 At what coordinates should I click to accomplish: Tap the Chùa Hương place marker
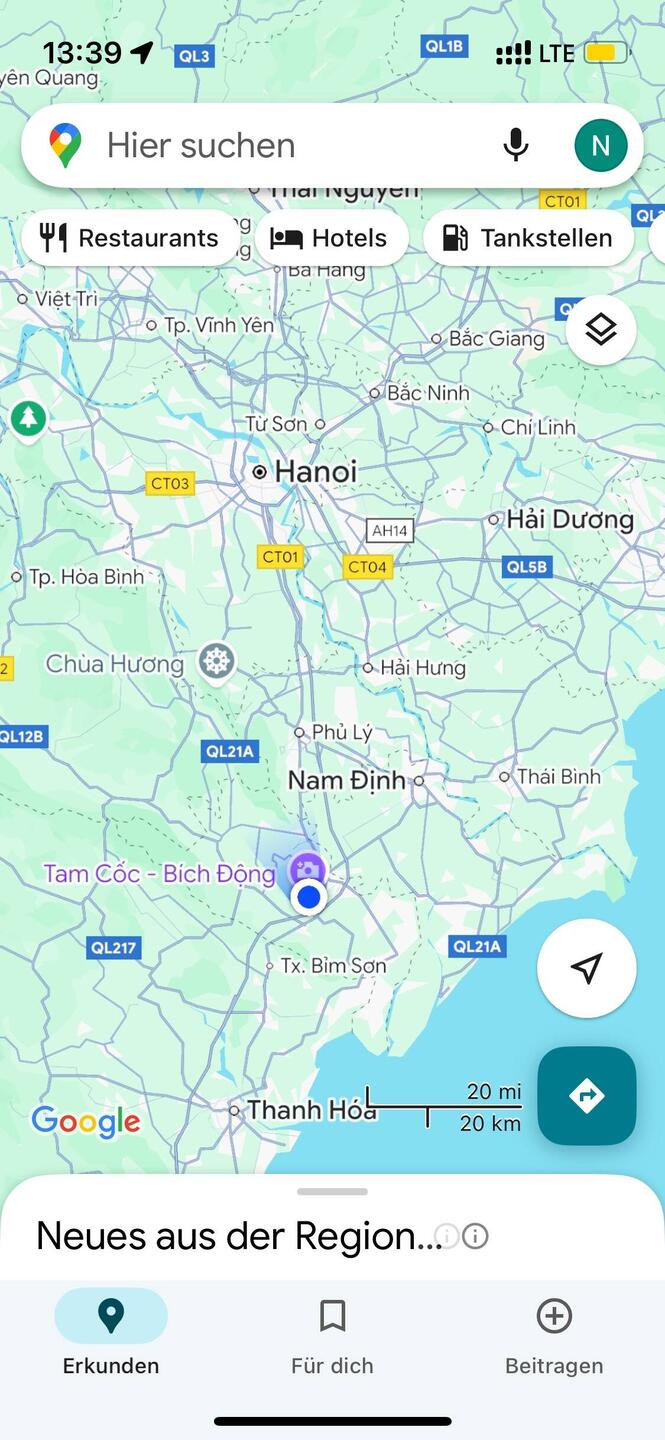(216, 663)
